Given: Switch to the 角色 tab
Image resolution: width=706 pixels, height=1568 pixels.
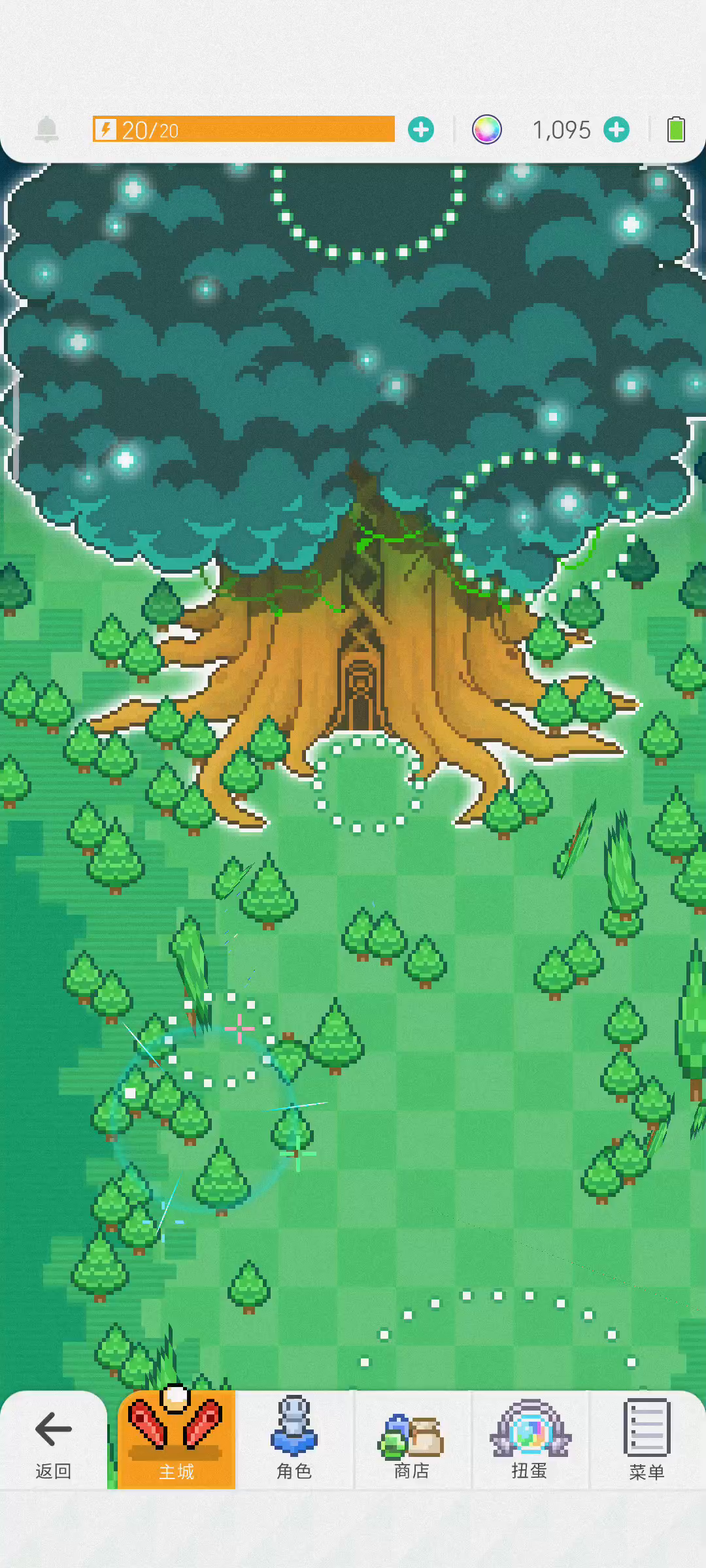Looking at the screenshot, I should [294, 1440].
